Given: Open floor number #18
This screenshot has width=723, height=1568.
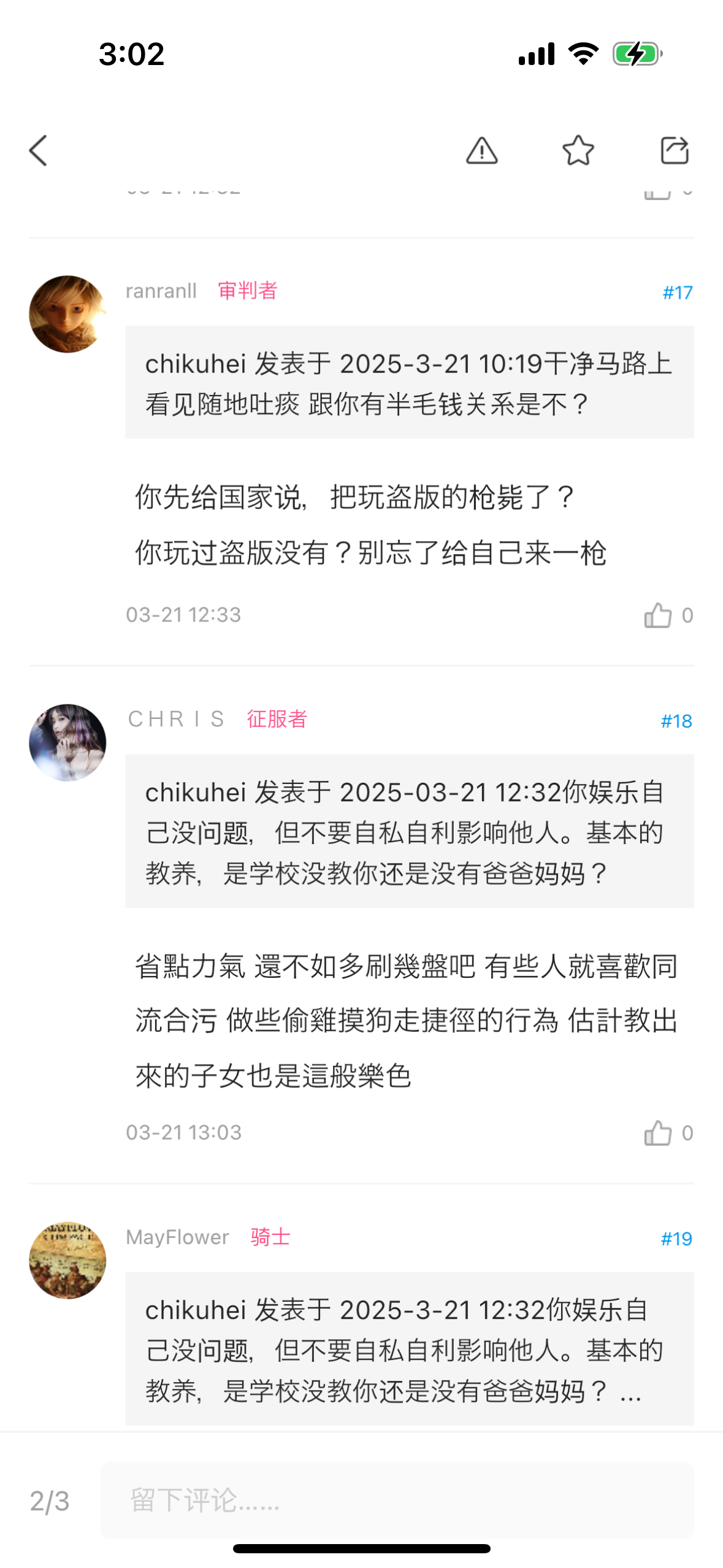Looking at the screenshot, I should [x=676, y=721].
